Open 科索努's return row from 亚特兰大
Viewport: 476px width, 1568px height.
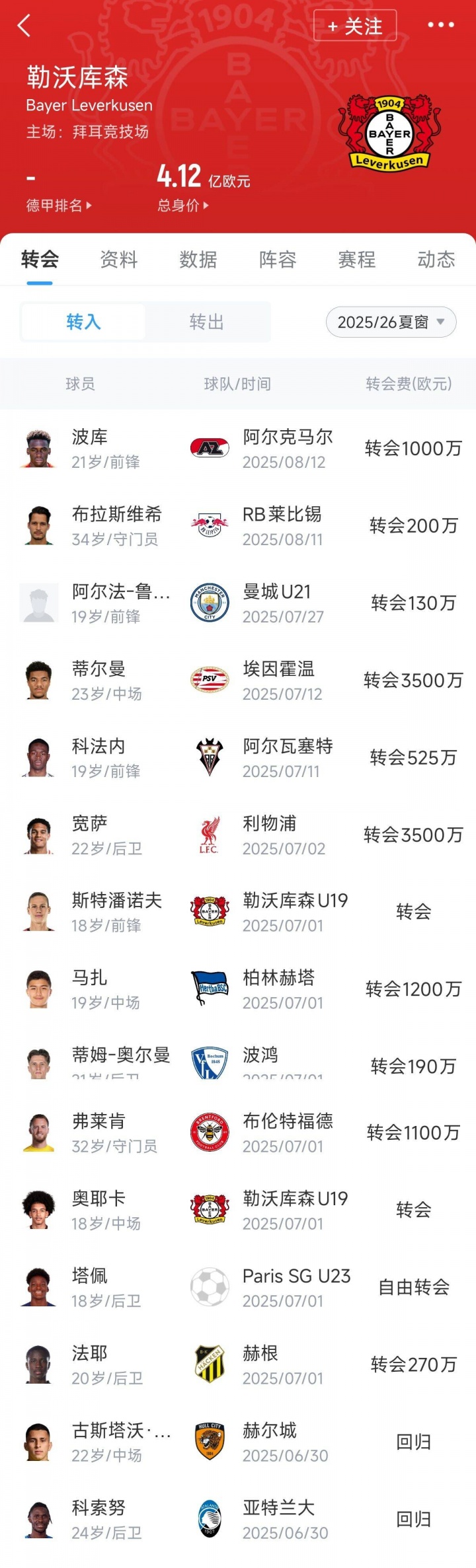click(x=238, y=1519)
